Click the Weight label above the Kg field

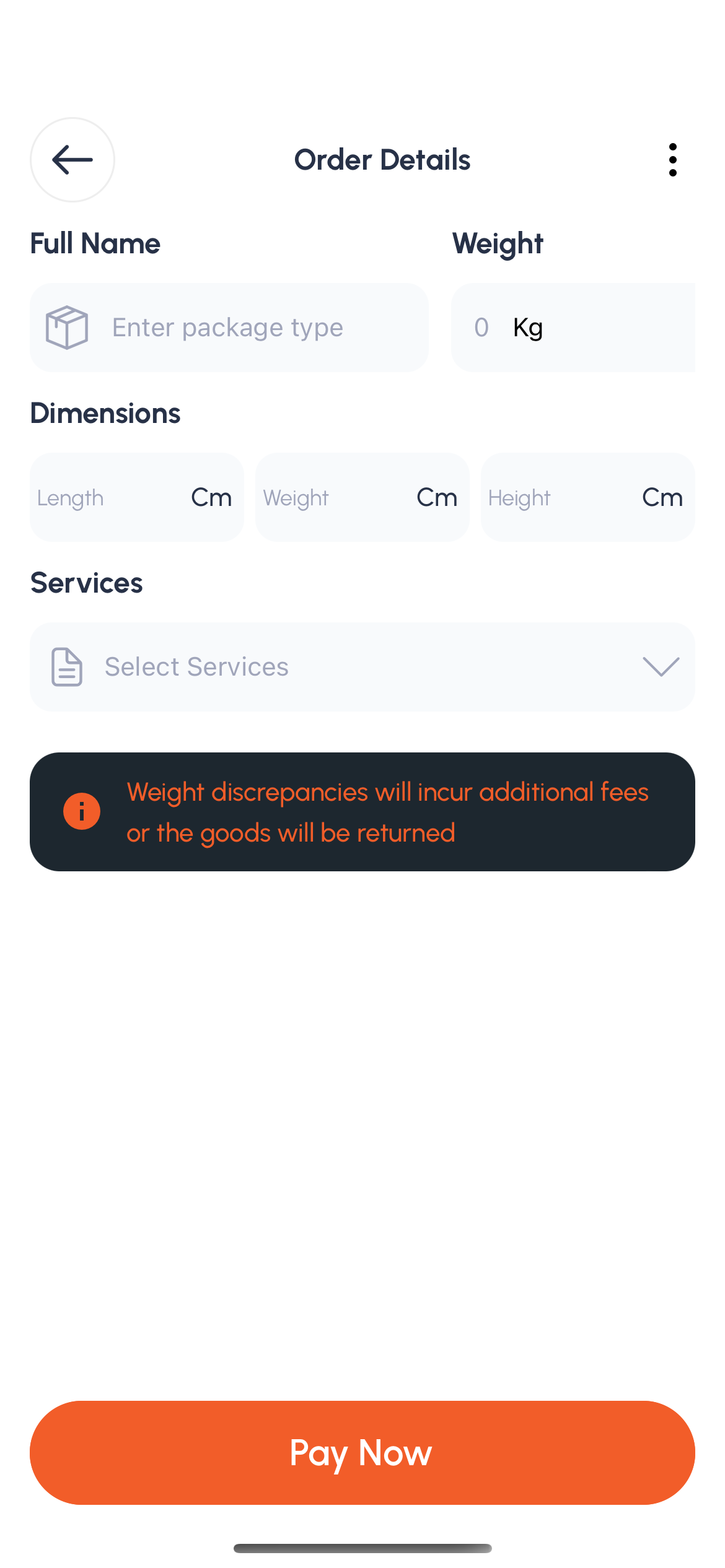(x=498, y=243)
